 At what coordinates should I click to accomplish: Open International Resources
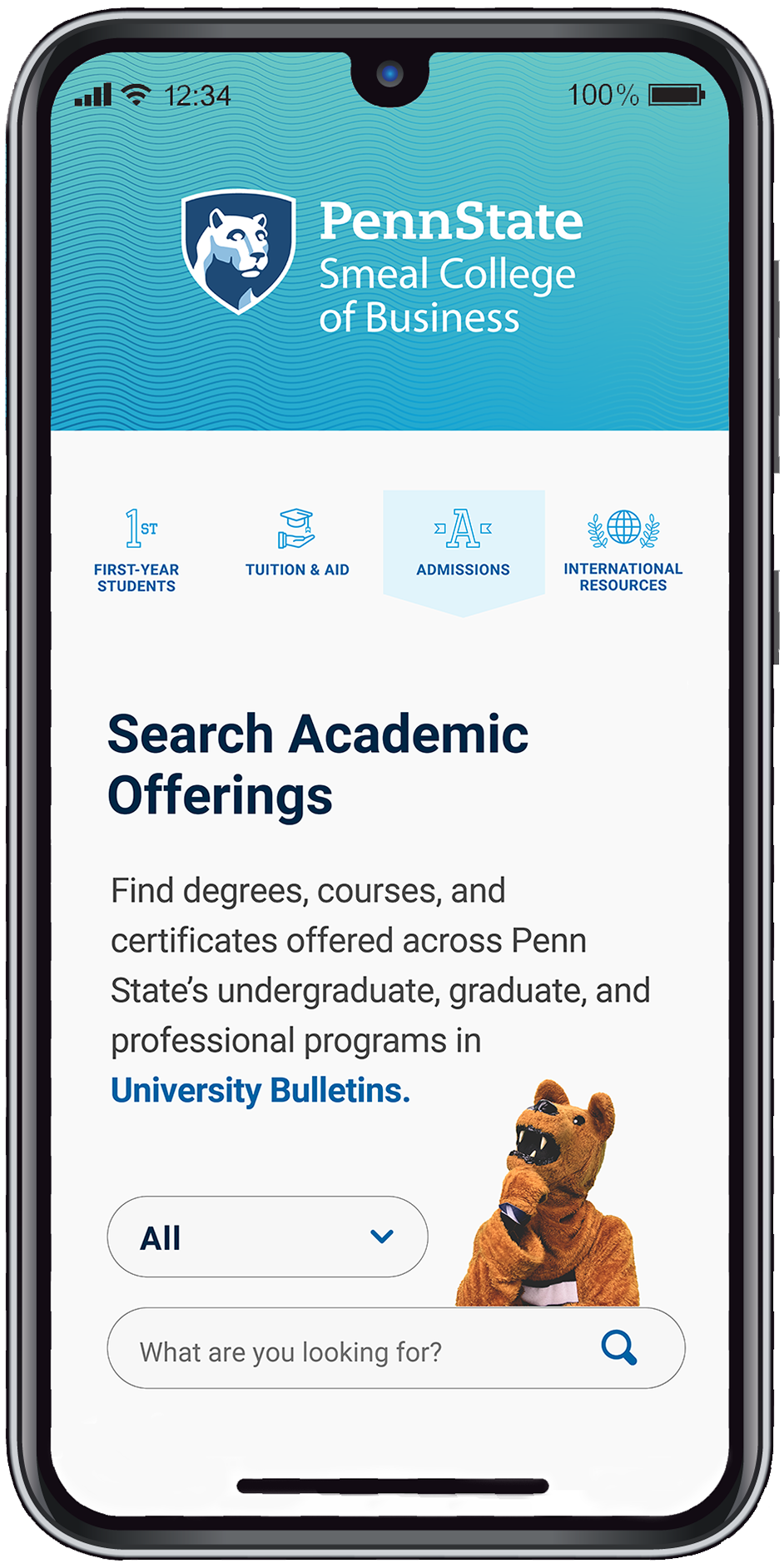[623, 550]
